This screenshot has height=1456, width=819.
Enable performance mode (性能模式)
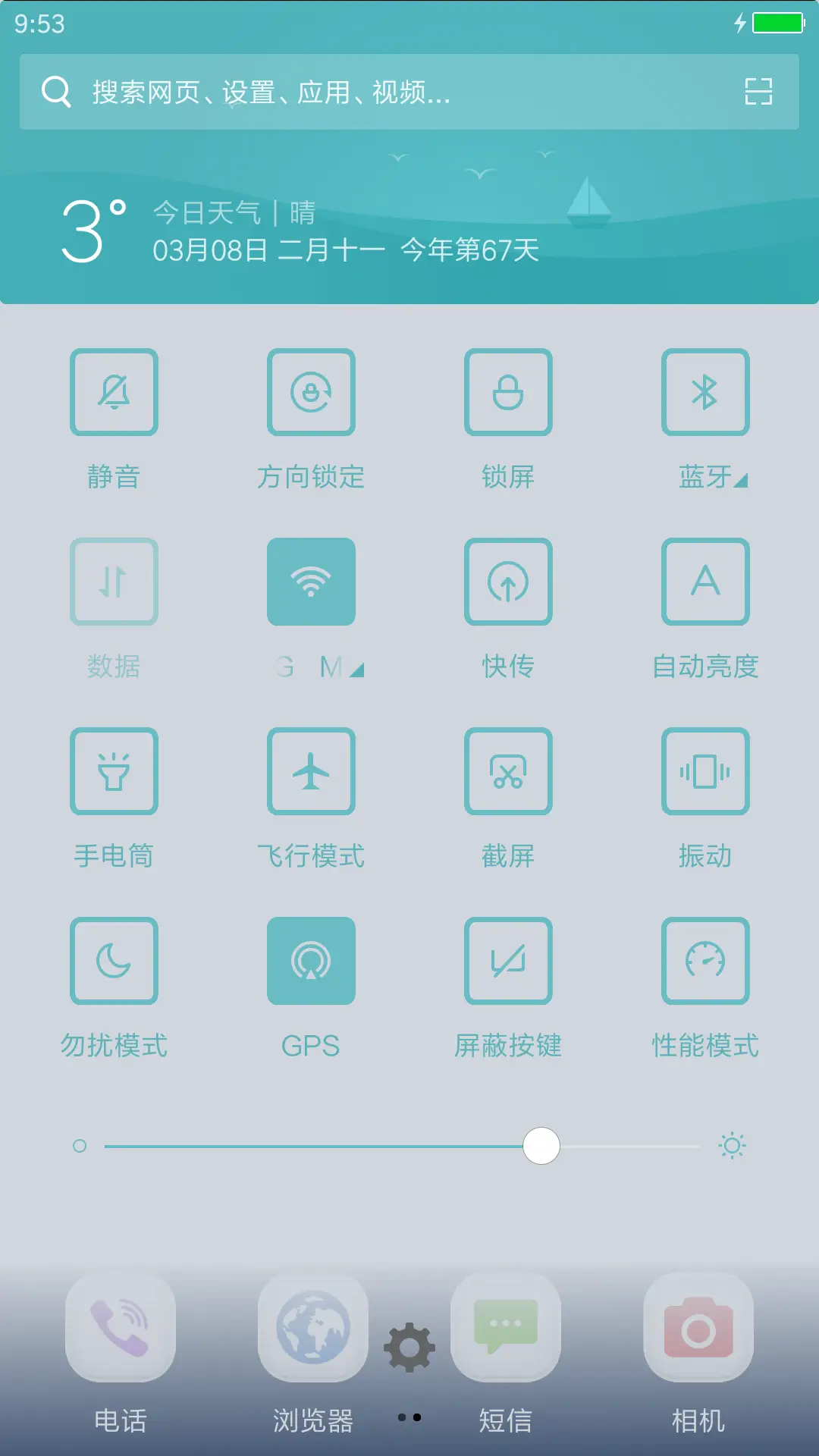tap(705, 960)
